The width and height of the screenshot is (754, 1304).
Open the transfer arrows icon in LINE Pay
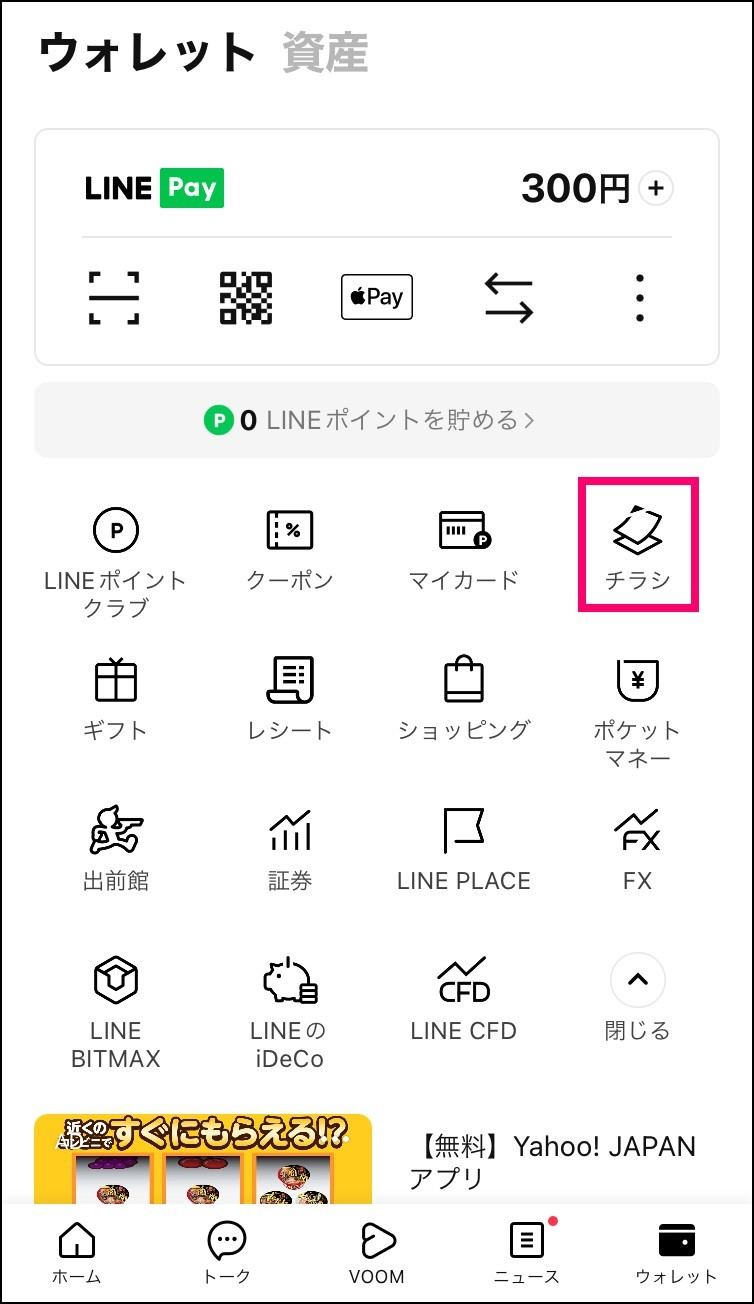click(x=508, y=298)
